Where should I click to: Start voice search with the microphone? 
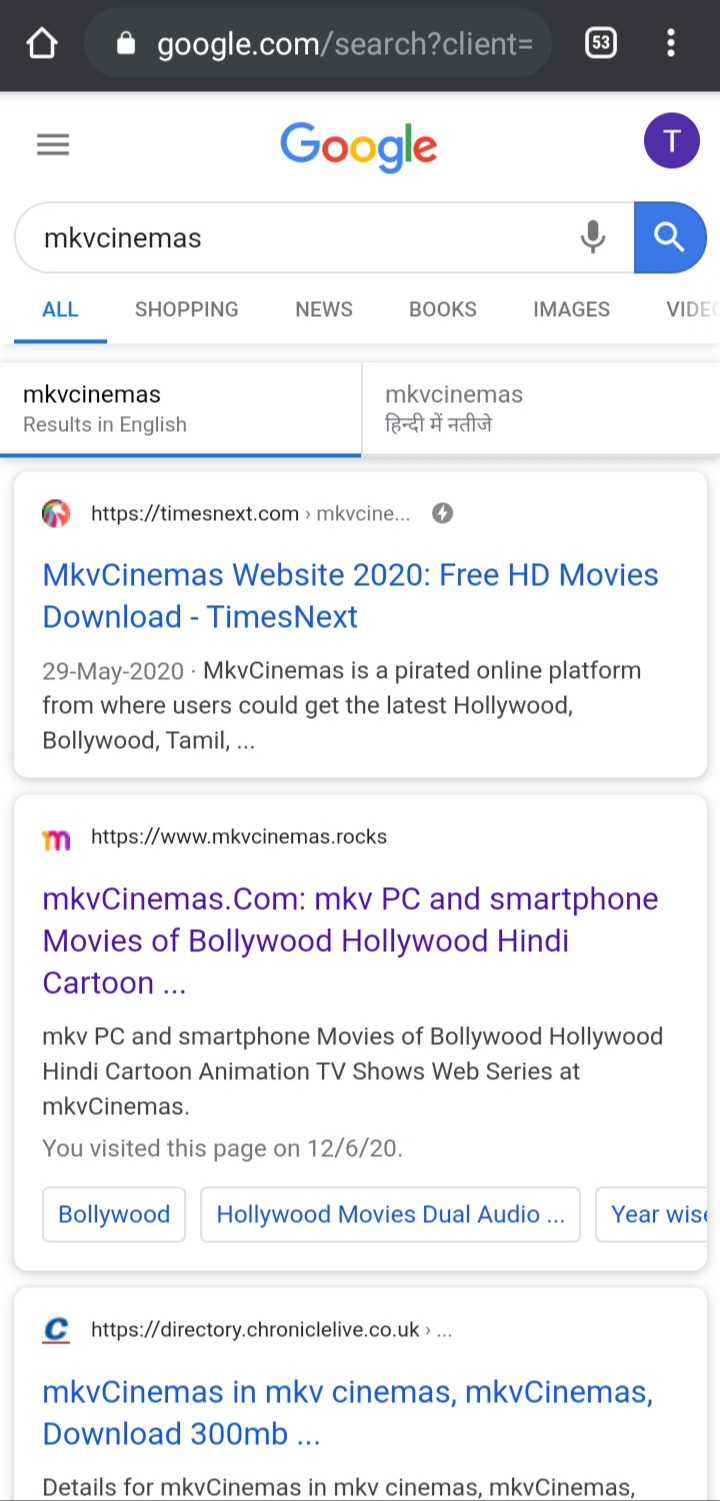point(593,237)
